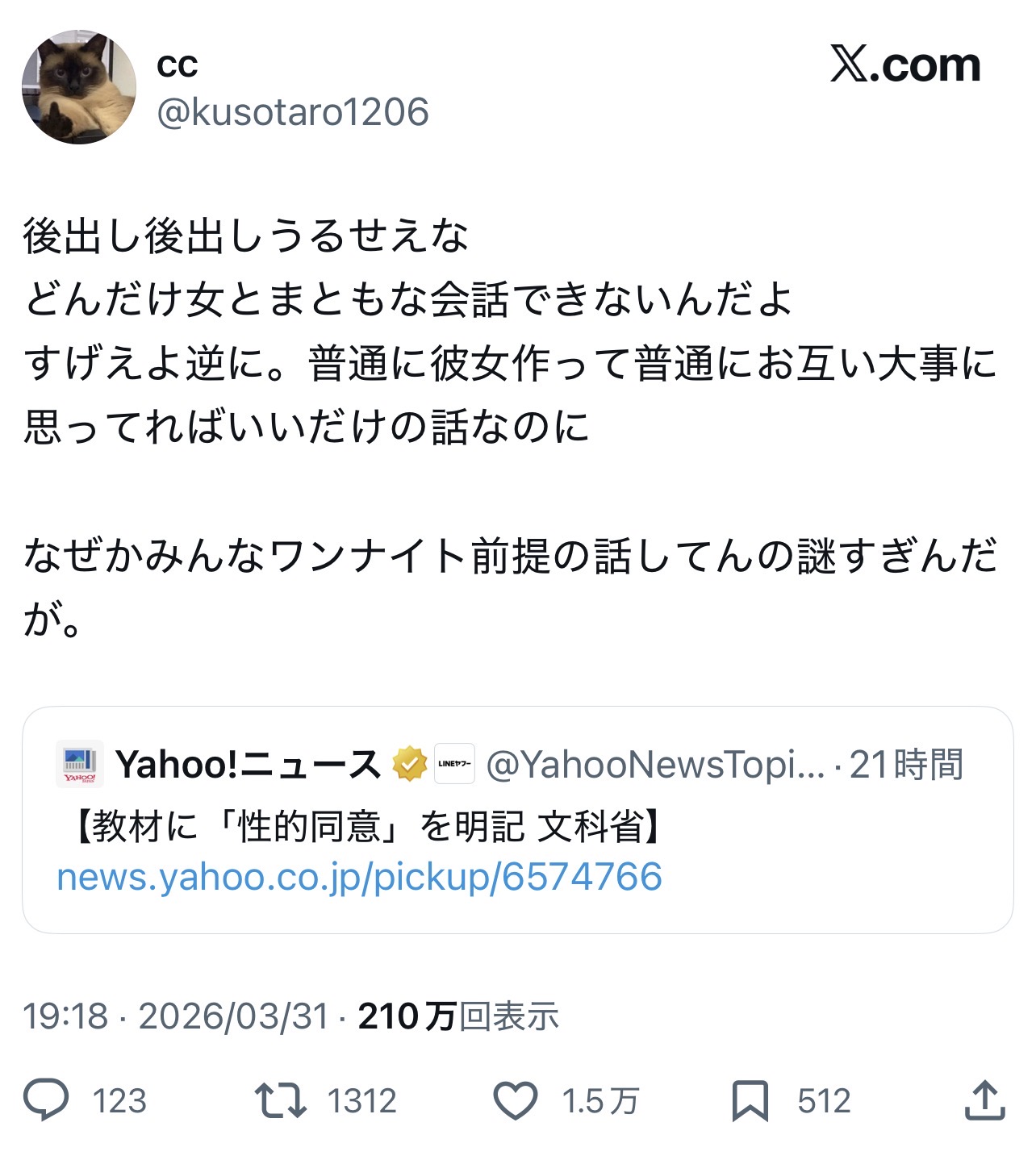Image resolution: width=1036 pixels, height=1160 pixels.
Task: Open the news.yahoo.co.jp/pickup/6574766 link
Action: click(359, 877)
